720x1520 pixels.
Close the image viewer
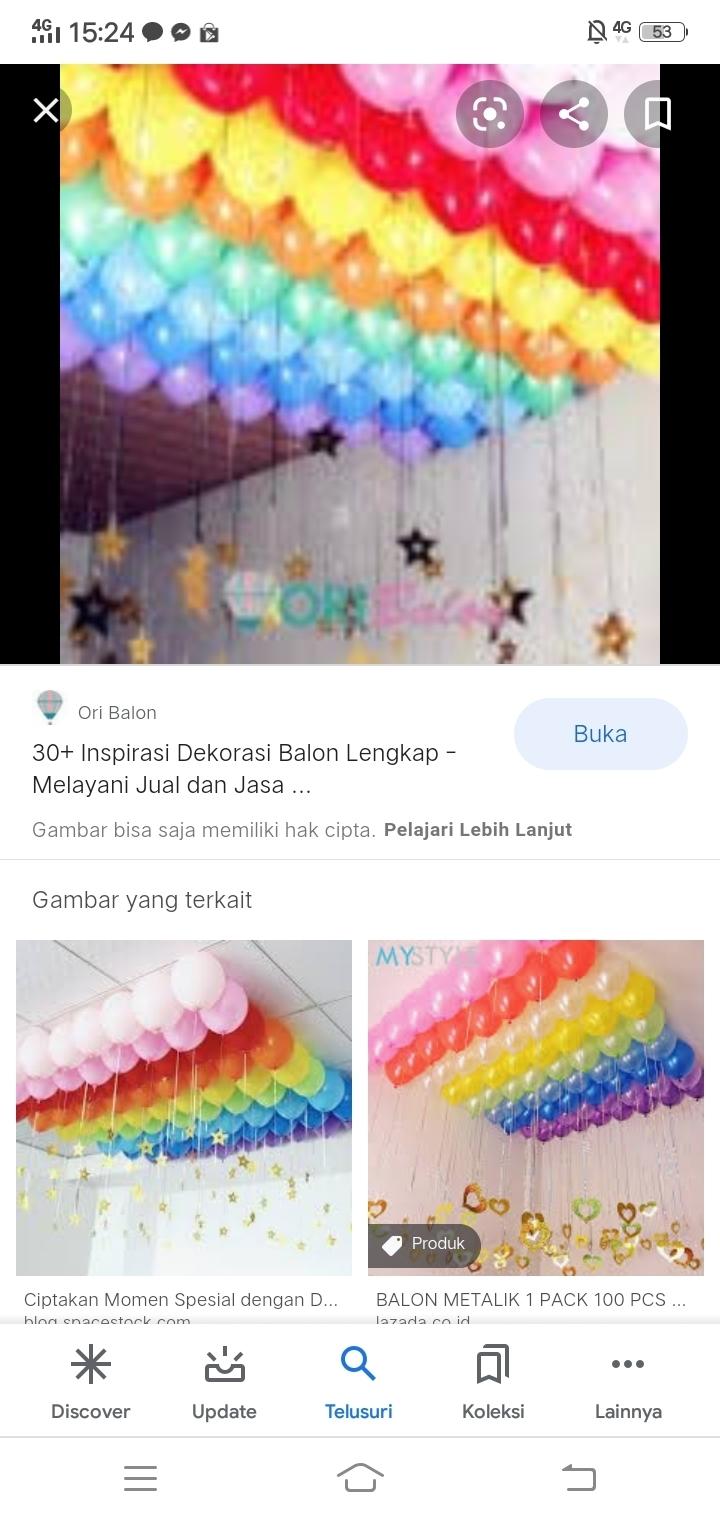[x=46, y=111]
